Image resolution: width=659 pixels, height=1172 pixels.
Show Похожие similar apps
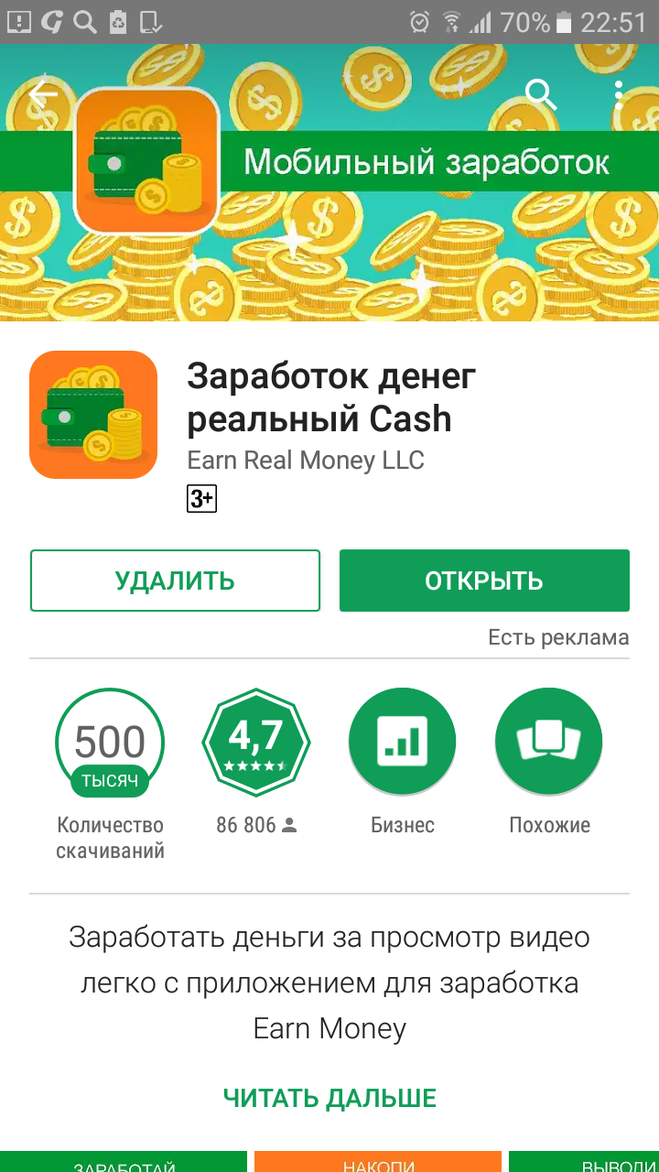pos(549,742)
